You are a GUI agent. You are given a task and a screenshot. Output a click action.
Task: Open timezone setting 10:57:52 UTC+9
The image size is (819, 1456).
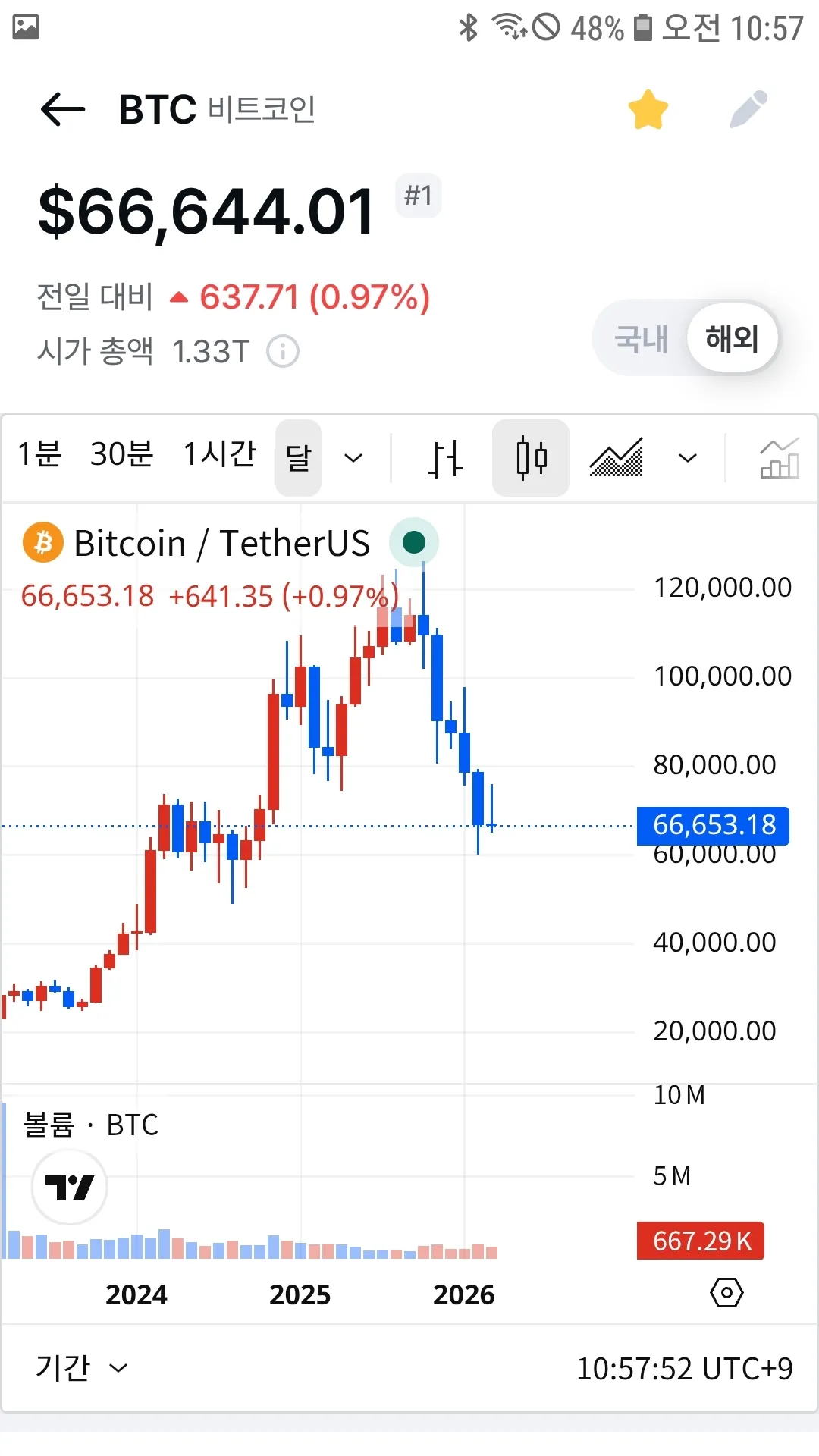click(684, 1369)
